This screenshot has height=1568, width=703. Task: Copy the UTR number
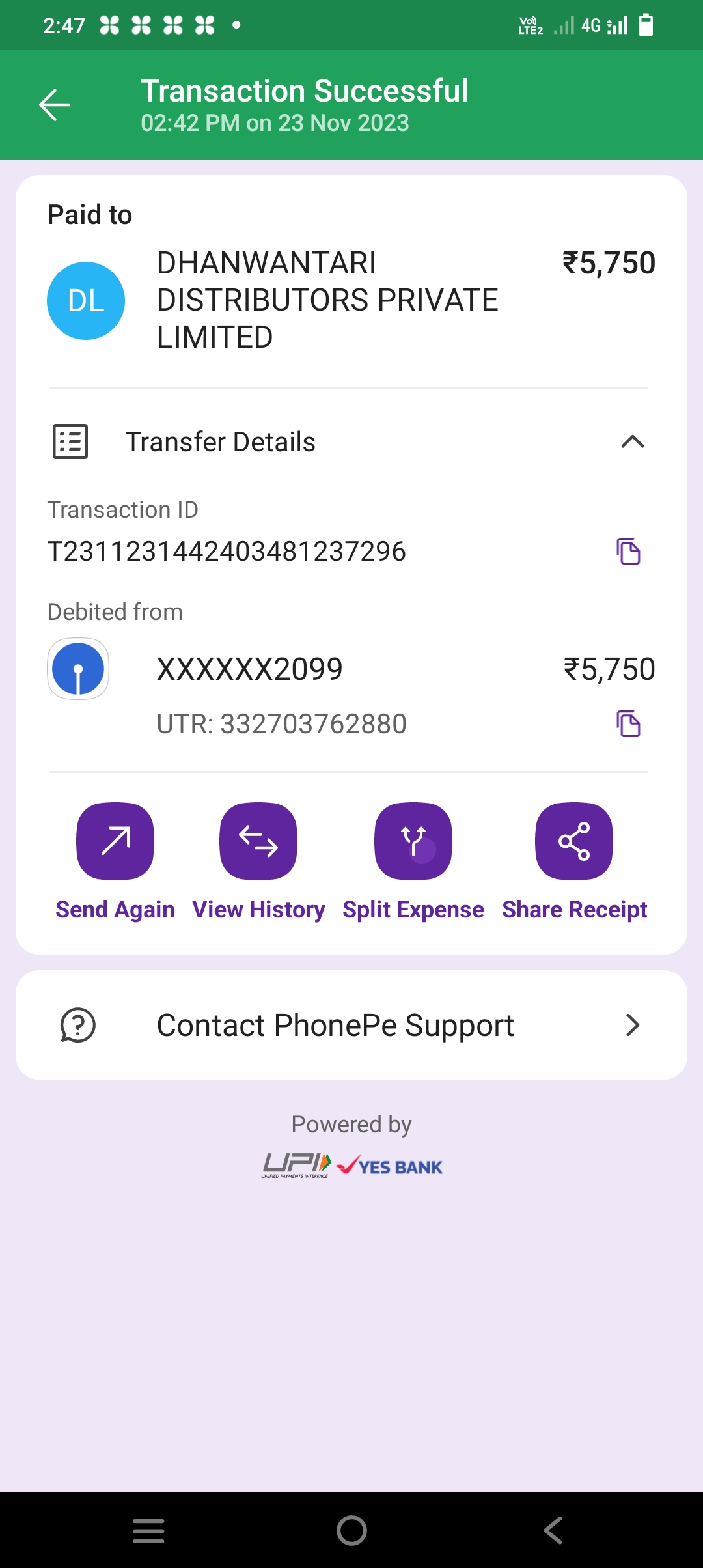[x=628, y=723]
